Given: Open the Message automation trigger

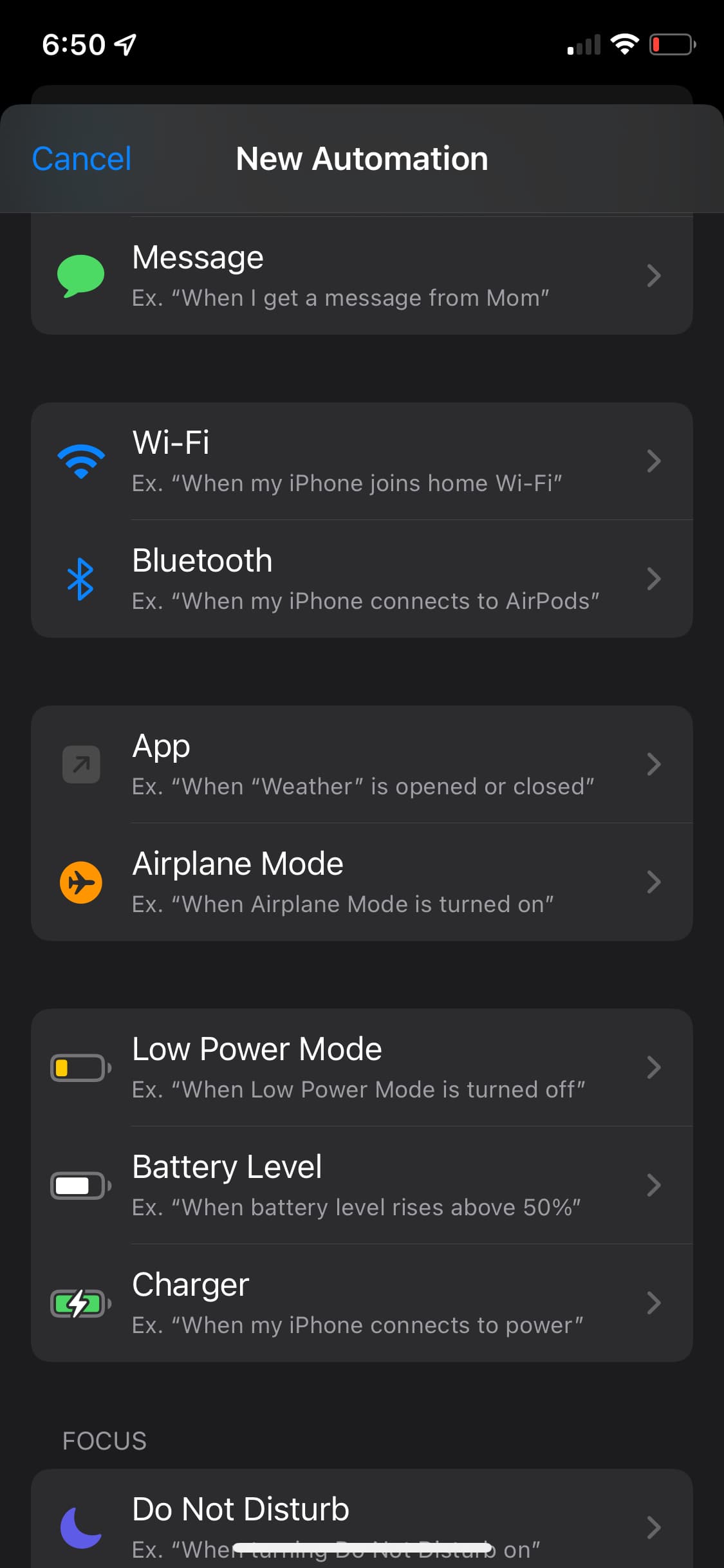Looking at the screenshot, I should click(362, 275).
